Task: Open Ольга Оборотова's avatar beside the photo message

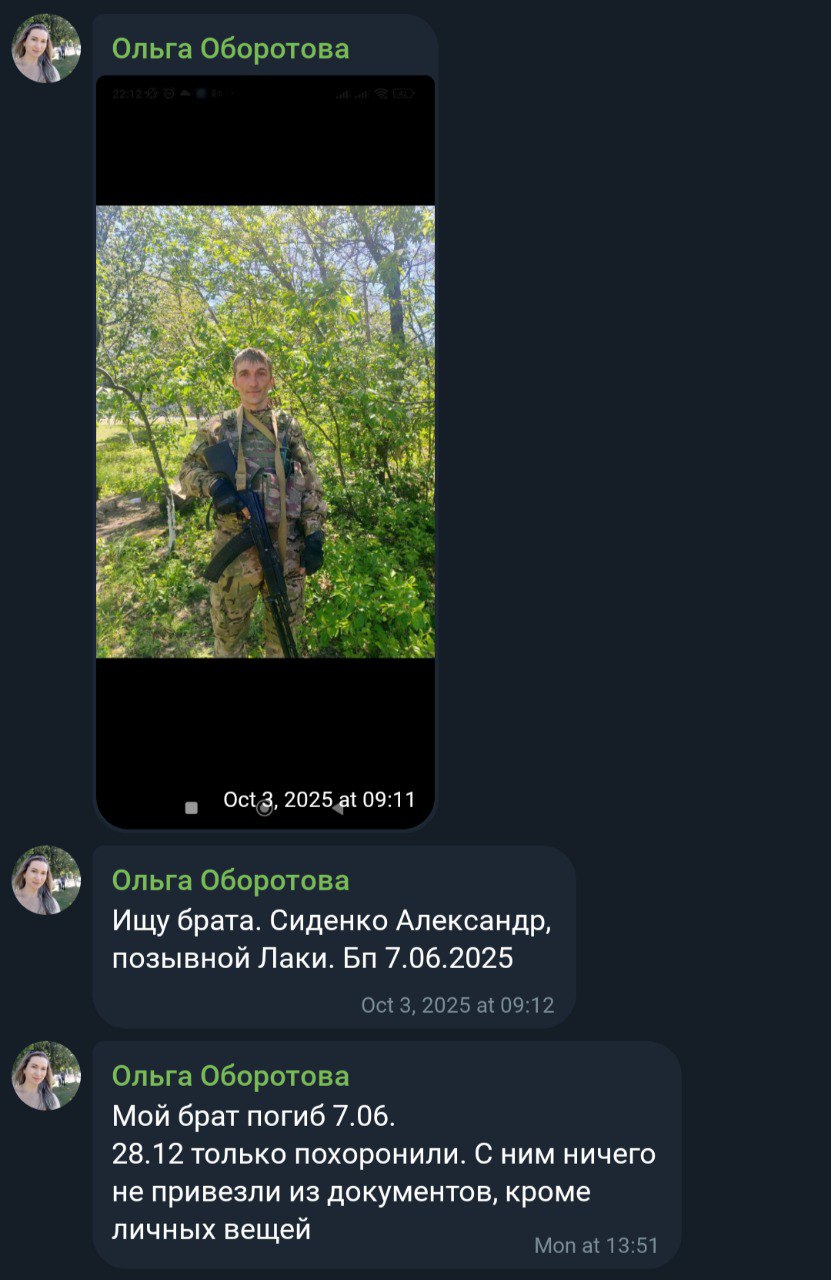Action: pyautogui.click(x=46, y=49)
